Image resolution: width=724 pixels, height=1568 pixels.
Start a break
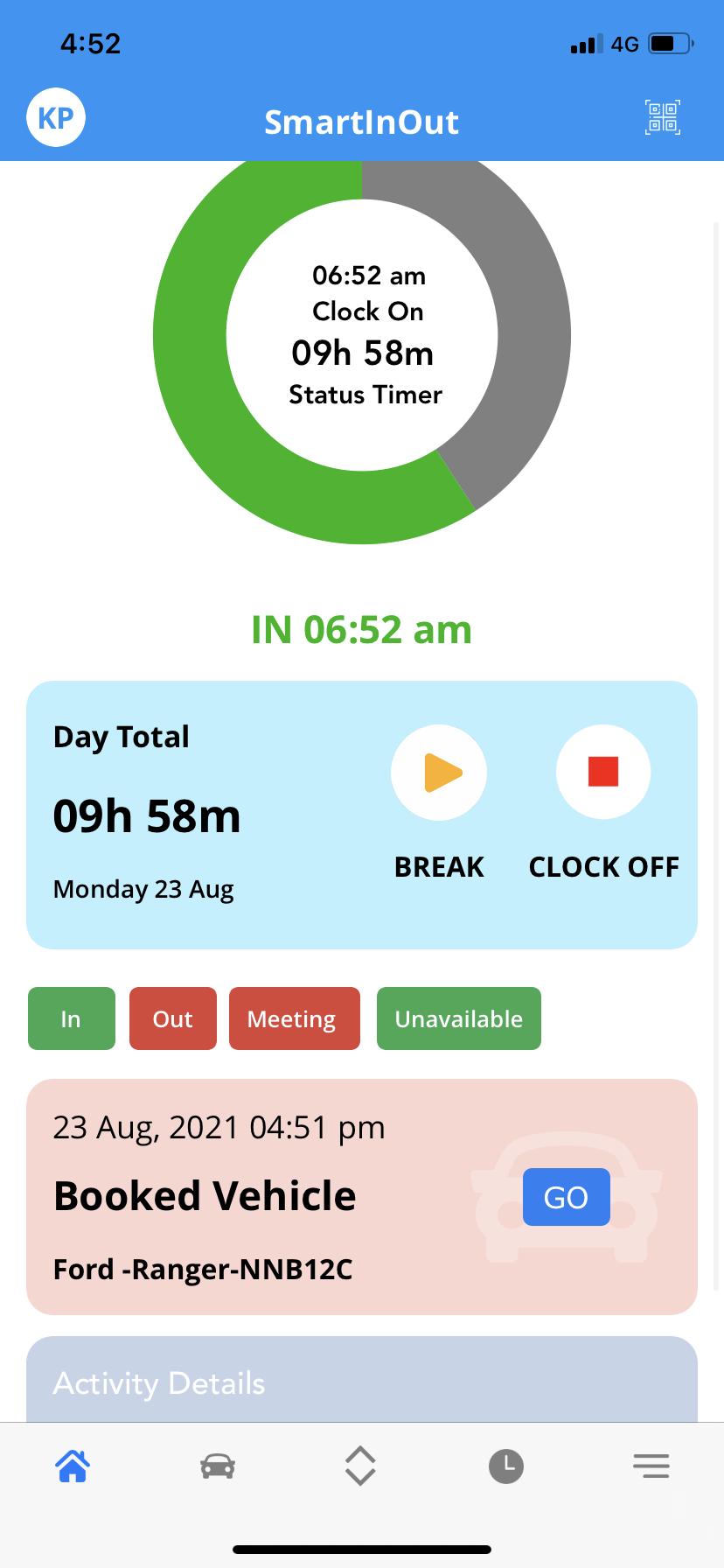coord(439,773)
